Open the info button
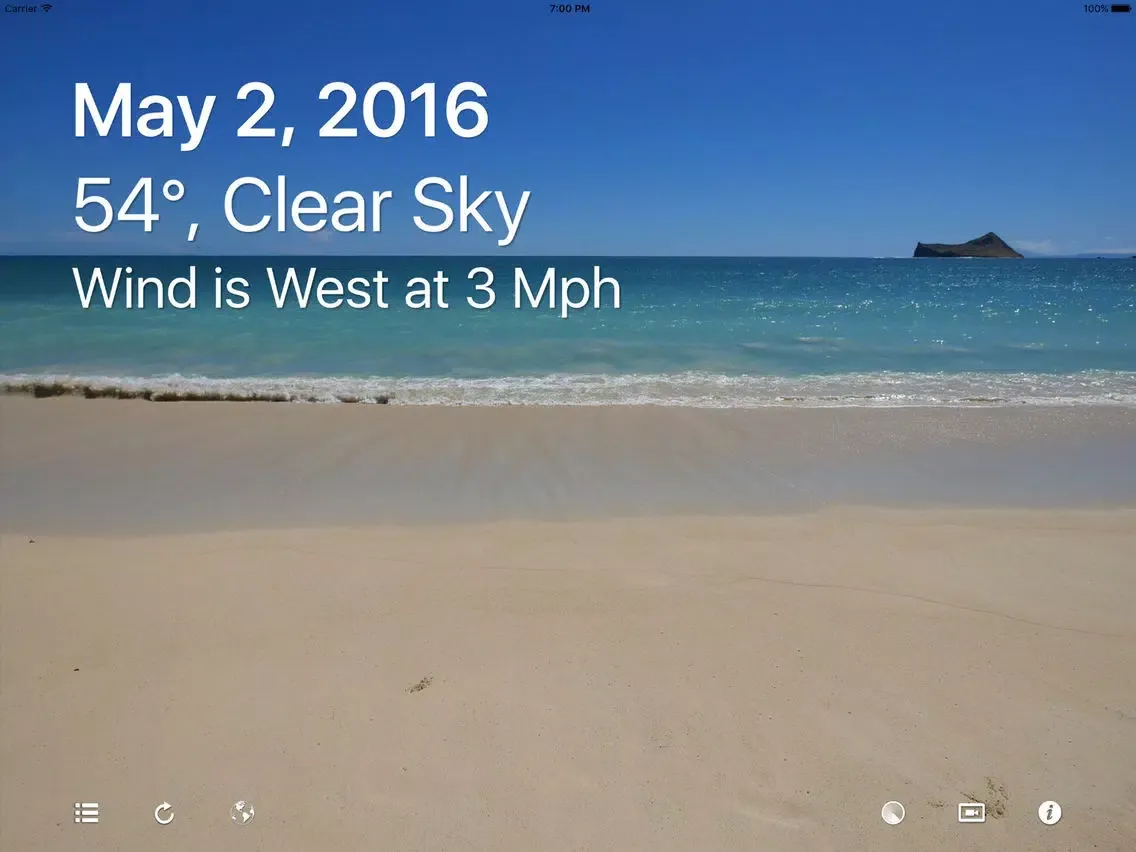The image size is (1136, 852). [x=1049, y=813]
